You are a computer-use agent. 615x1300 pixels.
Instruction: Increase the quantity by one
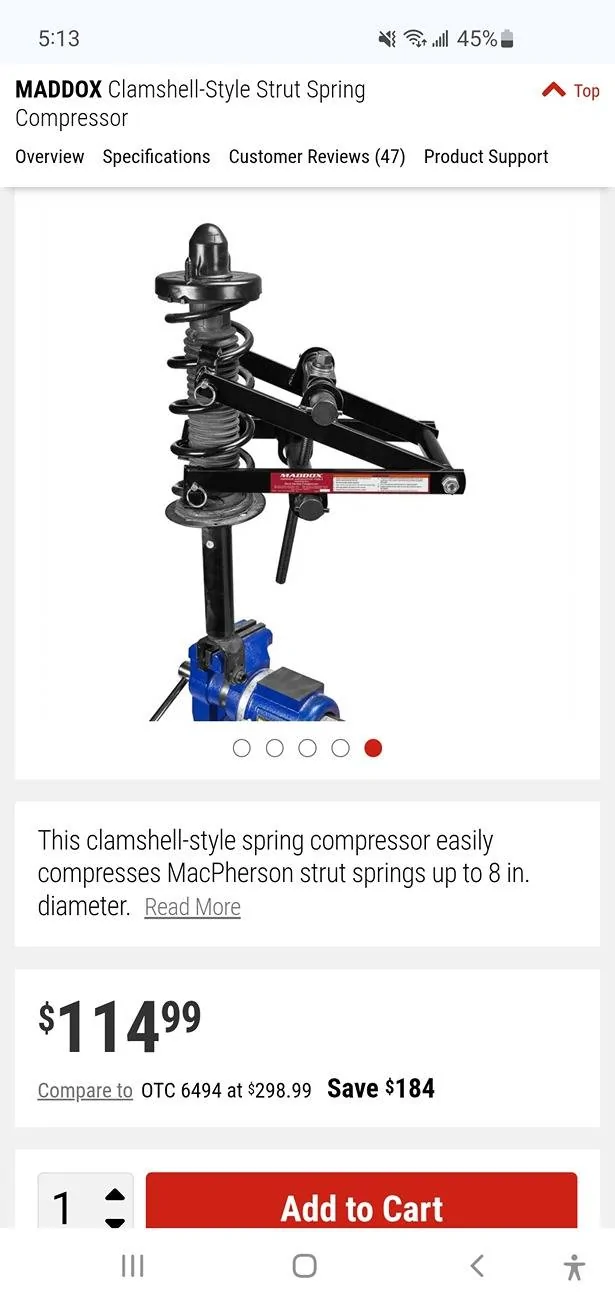point(115,1194)
